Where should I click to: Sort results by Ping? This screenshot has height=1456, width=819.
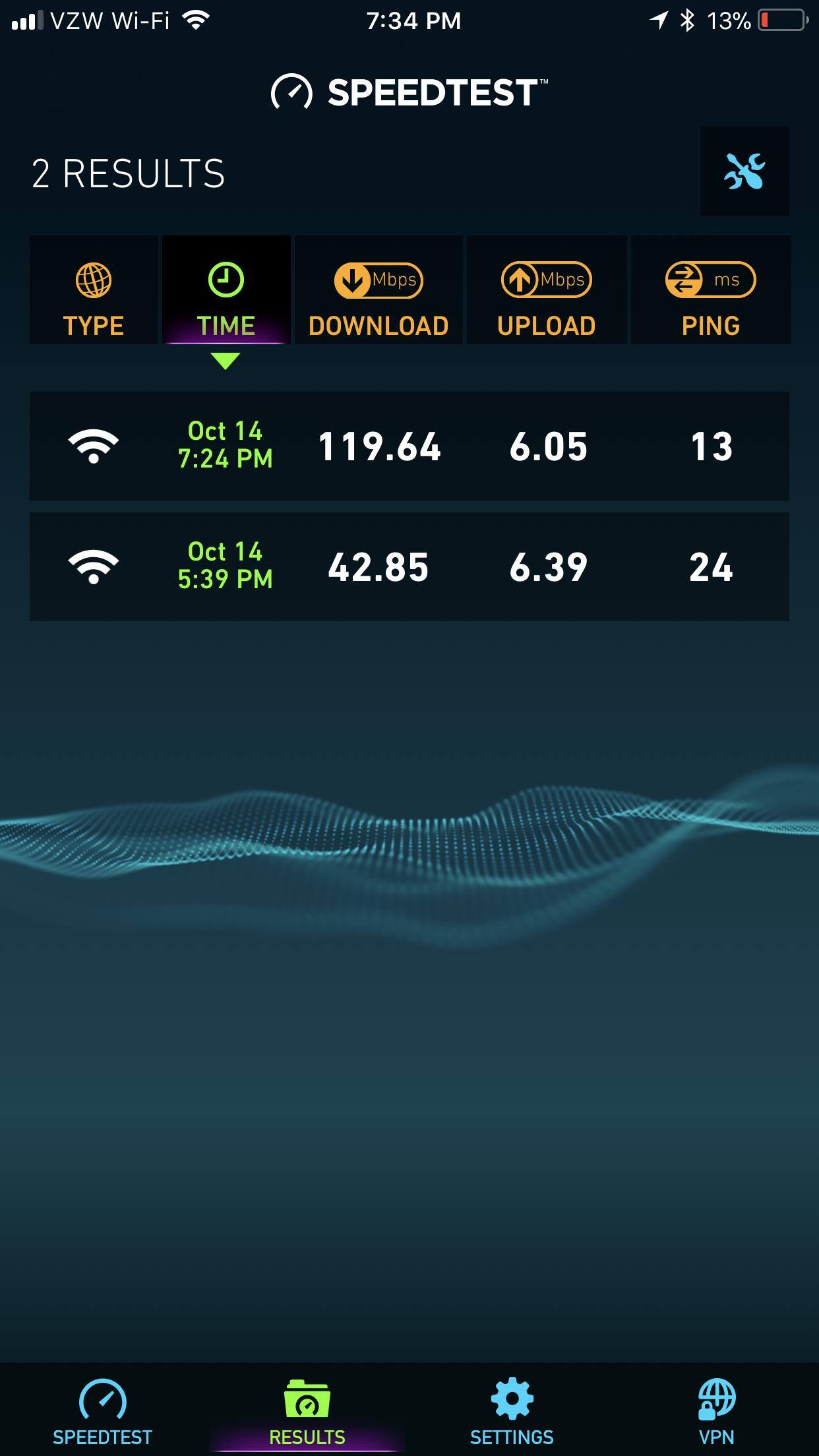(710, 291)
